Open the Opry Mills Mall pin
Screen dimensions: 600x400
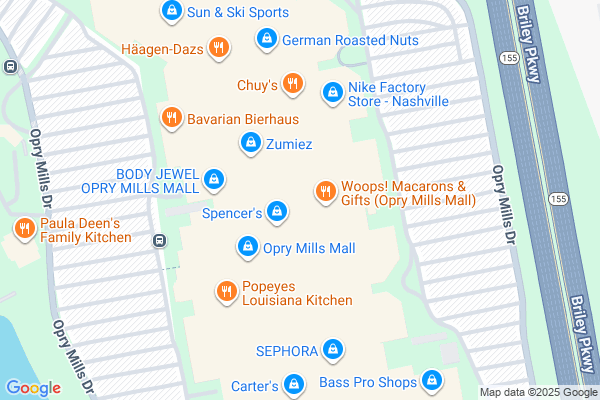pyautogui.click(x=247, y=246)
